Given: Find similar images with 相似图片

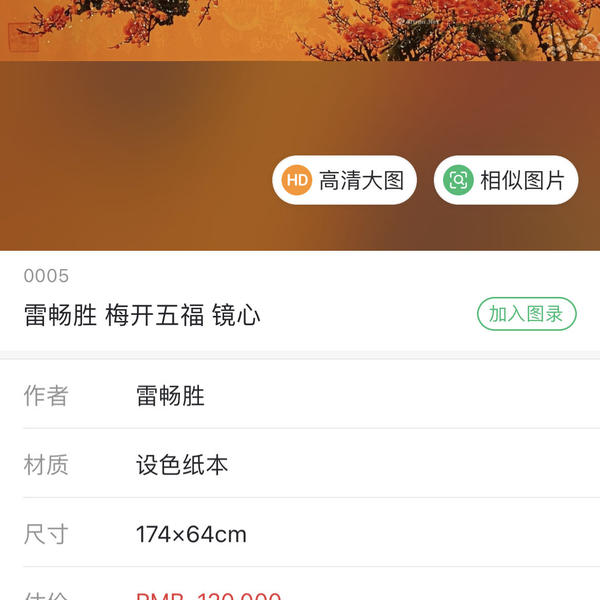Looking at the screenshot, I should tap(505, 180).
